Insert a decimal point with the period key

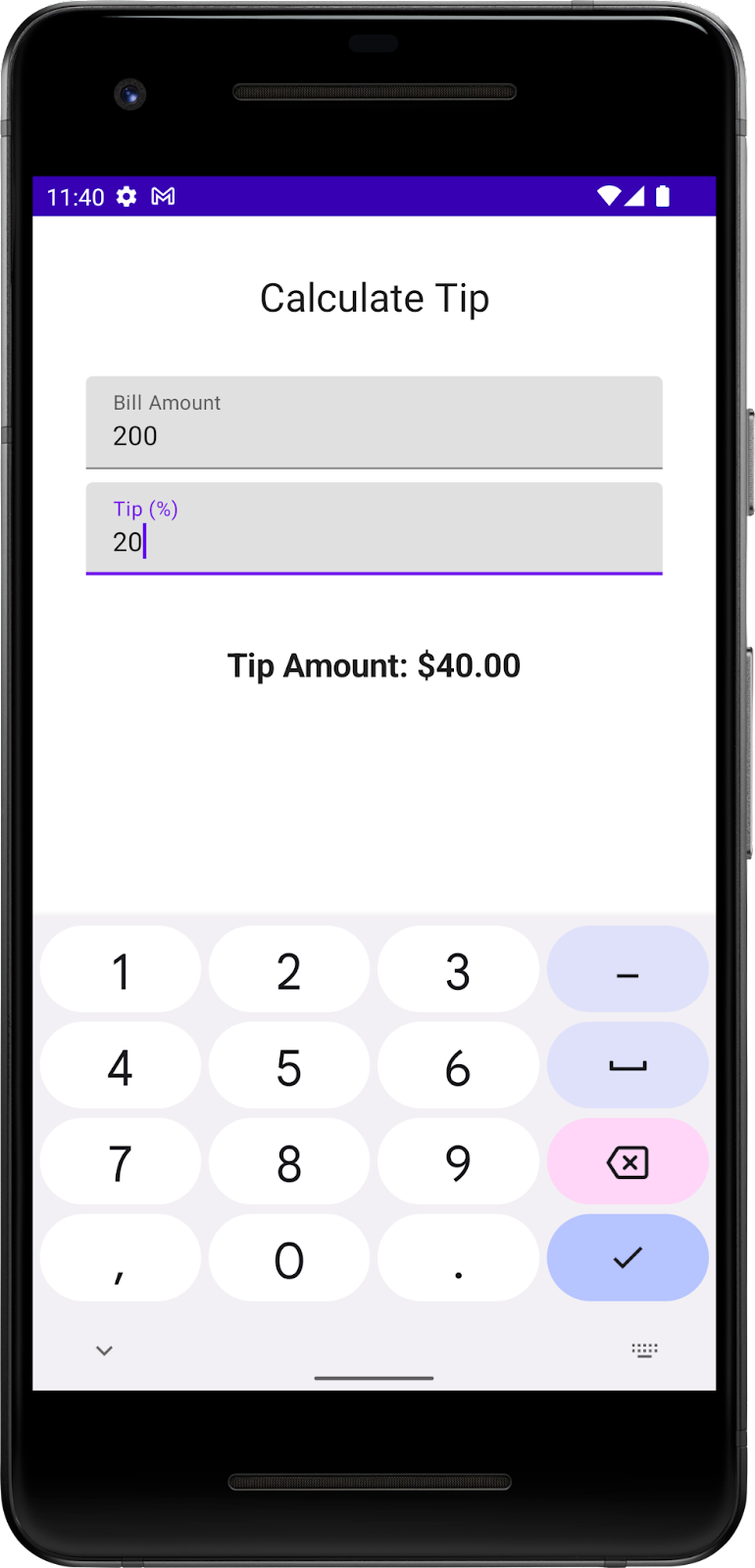(x=458, y=1258)
